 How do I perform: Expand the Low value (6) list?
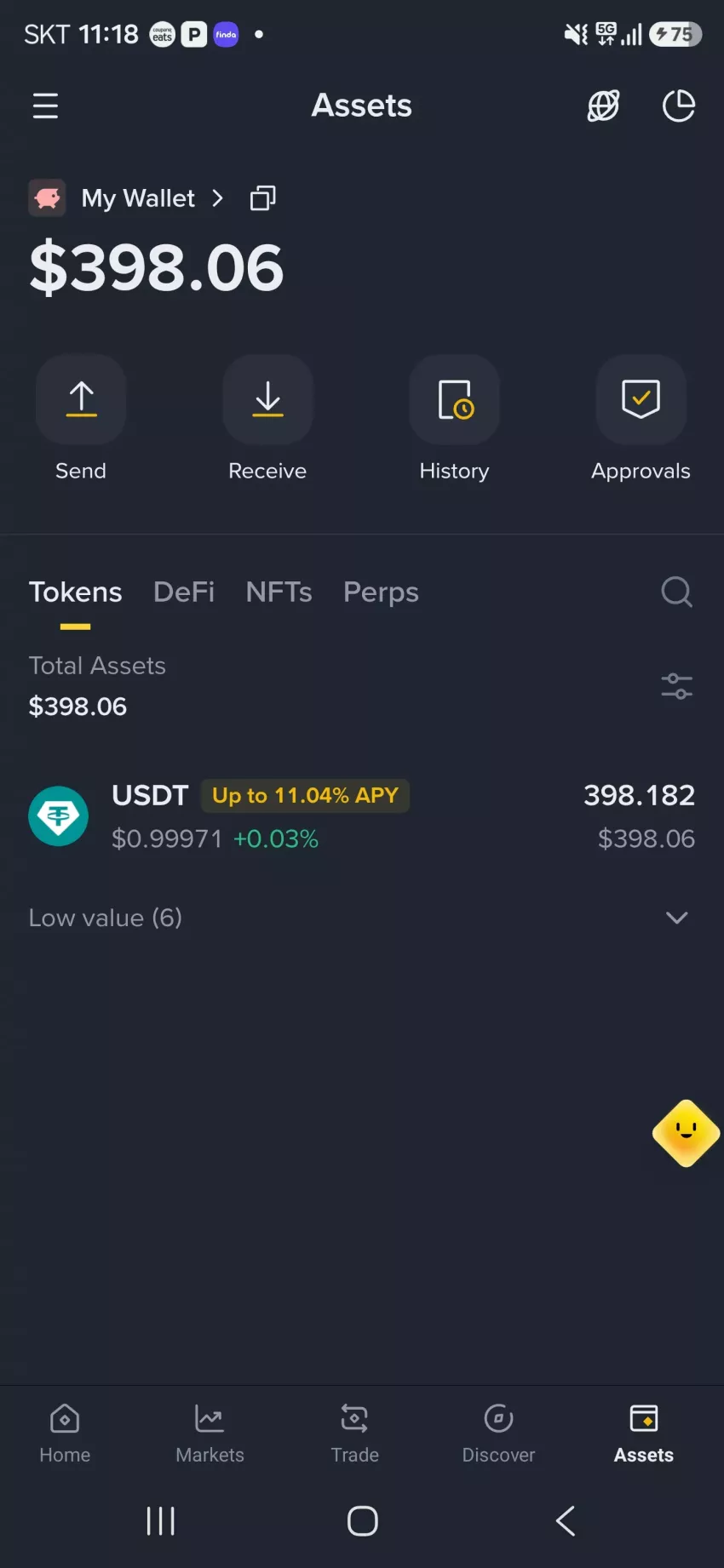click(362, 918)
